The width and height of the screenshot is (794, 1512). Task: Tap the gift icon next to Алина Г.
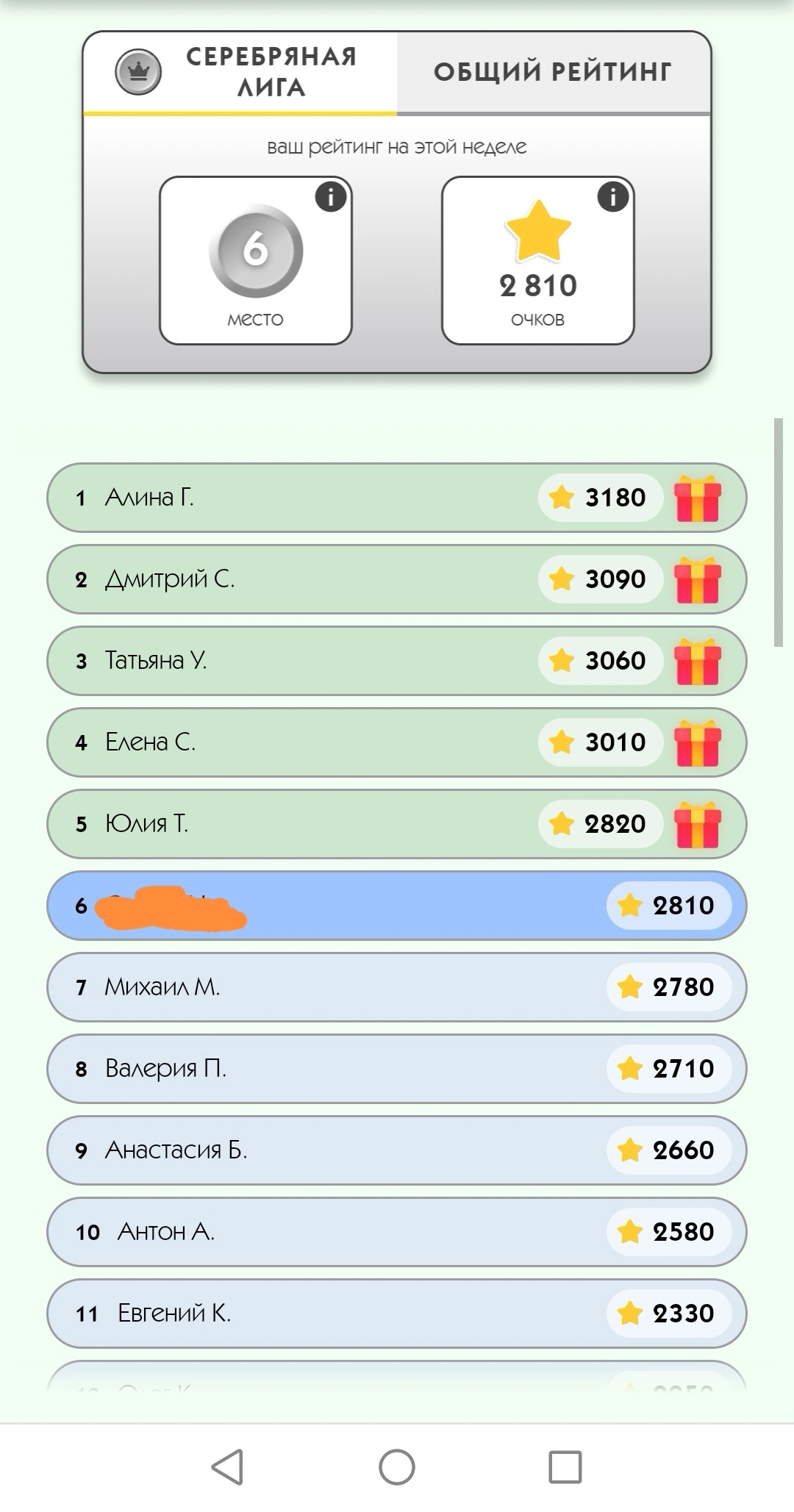click(x=698, y=498)
